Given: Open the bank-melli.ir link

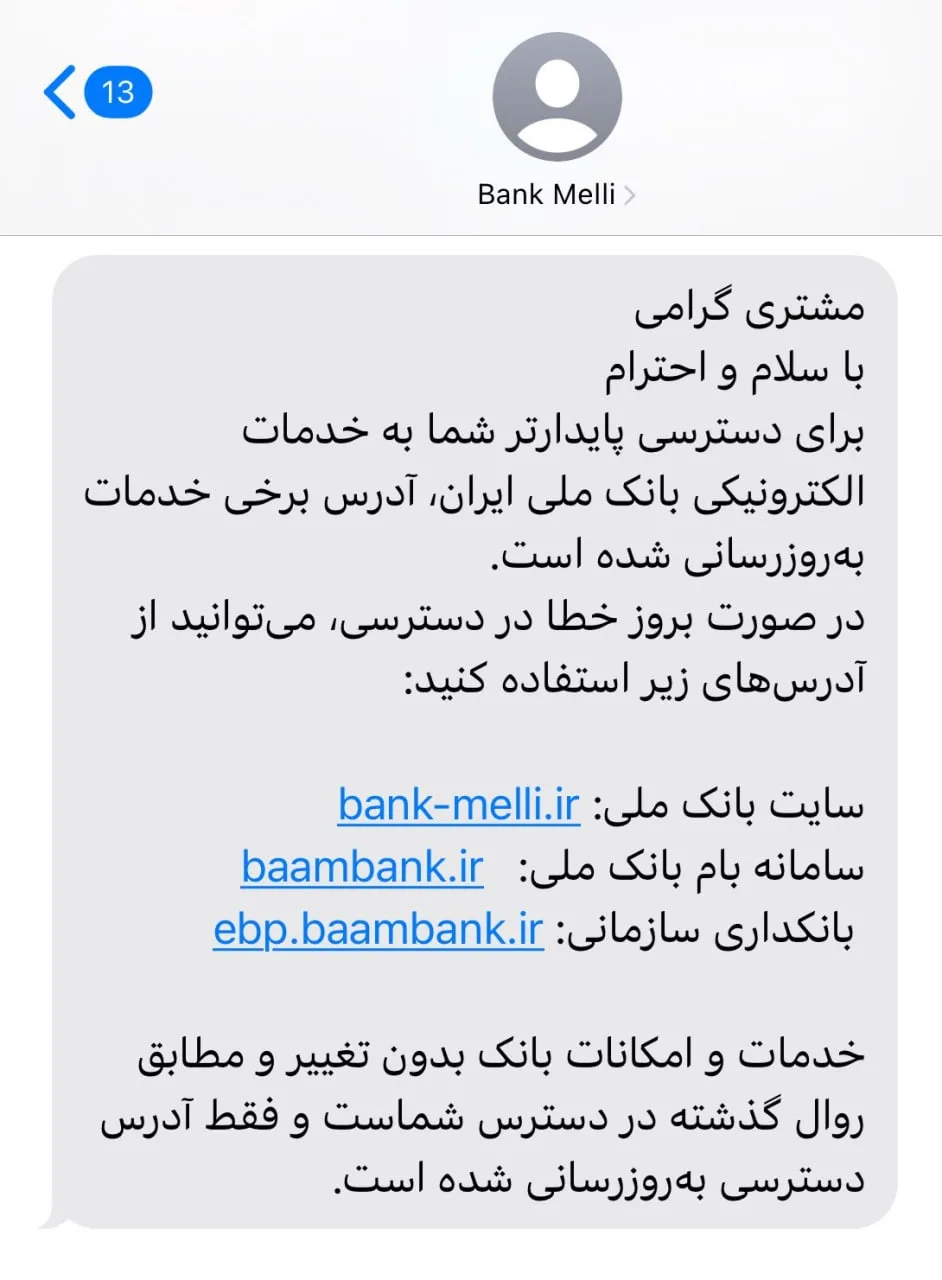Looking at the screenshot, I should point(459,805).
